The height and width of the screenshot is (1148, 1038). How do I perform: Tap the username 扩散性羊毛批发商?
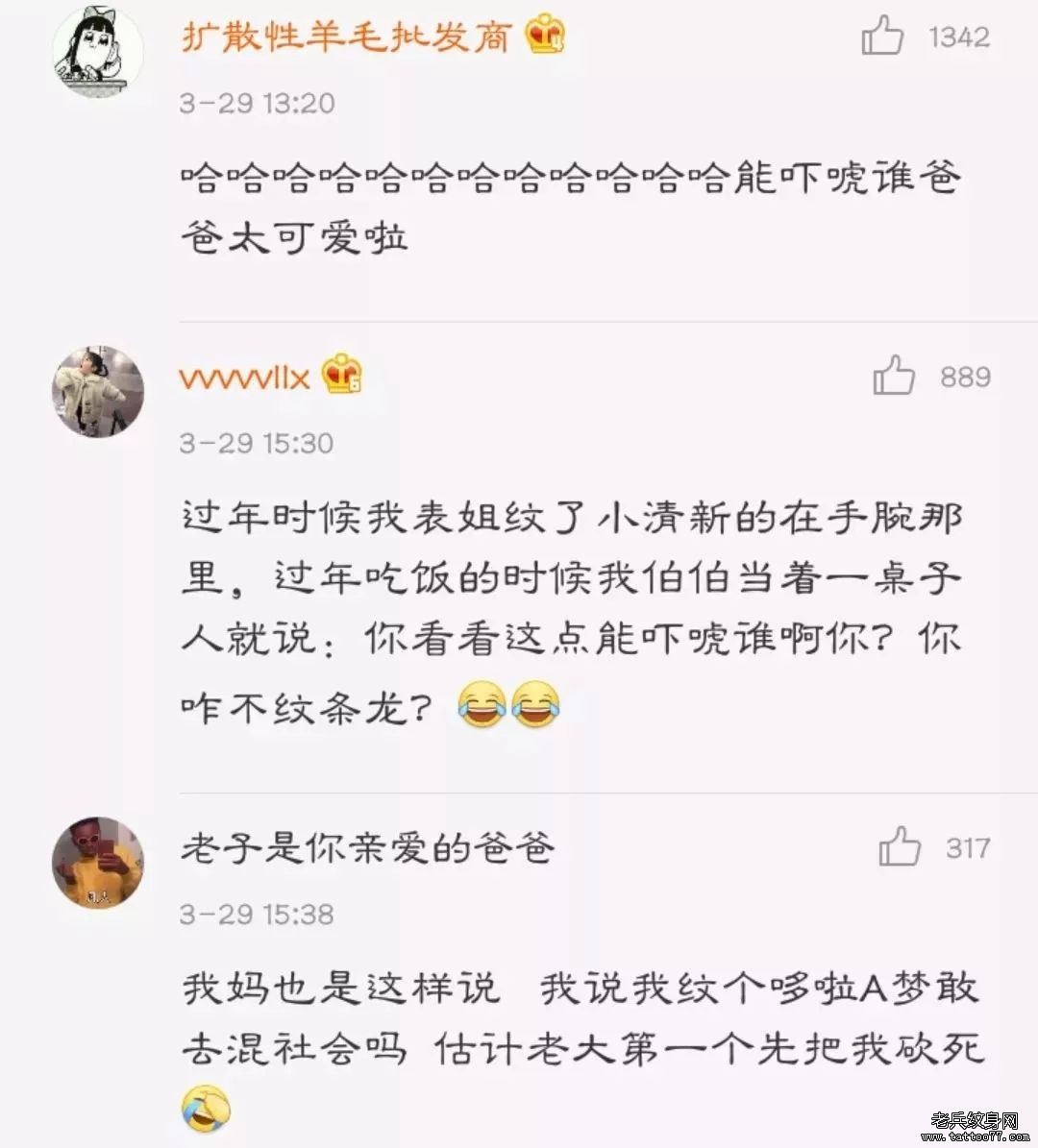345,37
